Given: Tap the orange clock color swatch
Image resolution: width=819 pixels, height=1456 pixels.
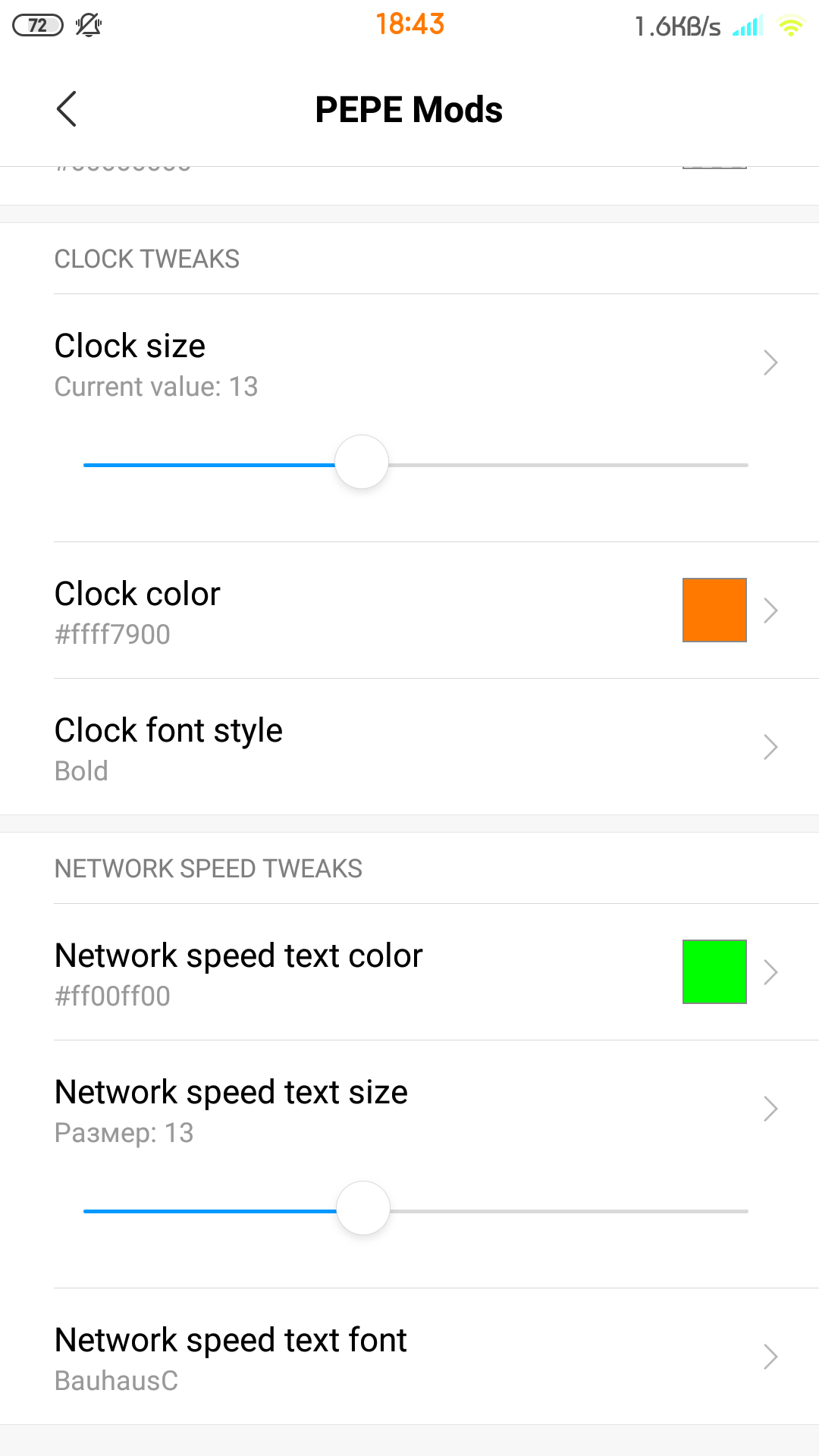Looking at the screenshot, I should 714,610.
